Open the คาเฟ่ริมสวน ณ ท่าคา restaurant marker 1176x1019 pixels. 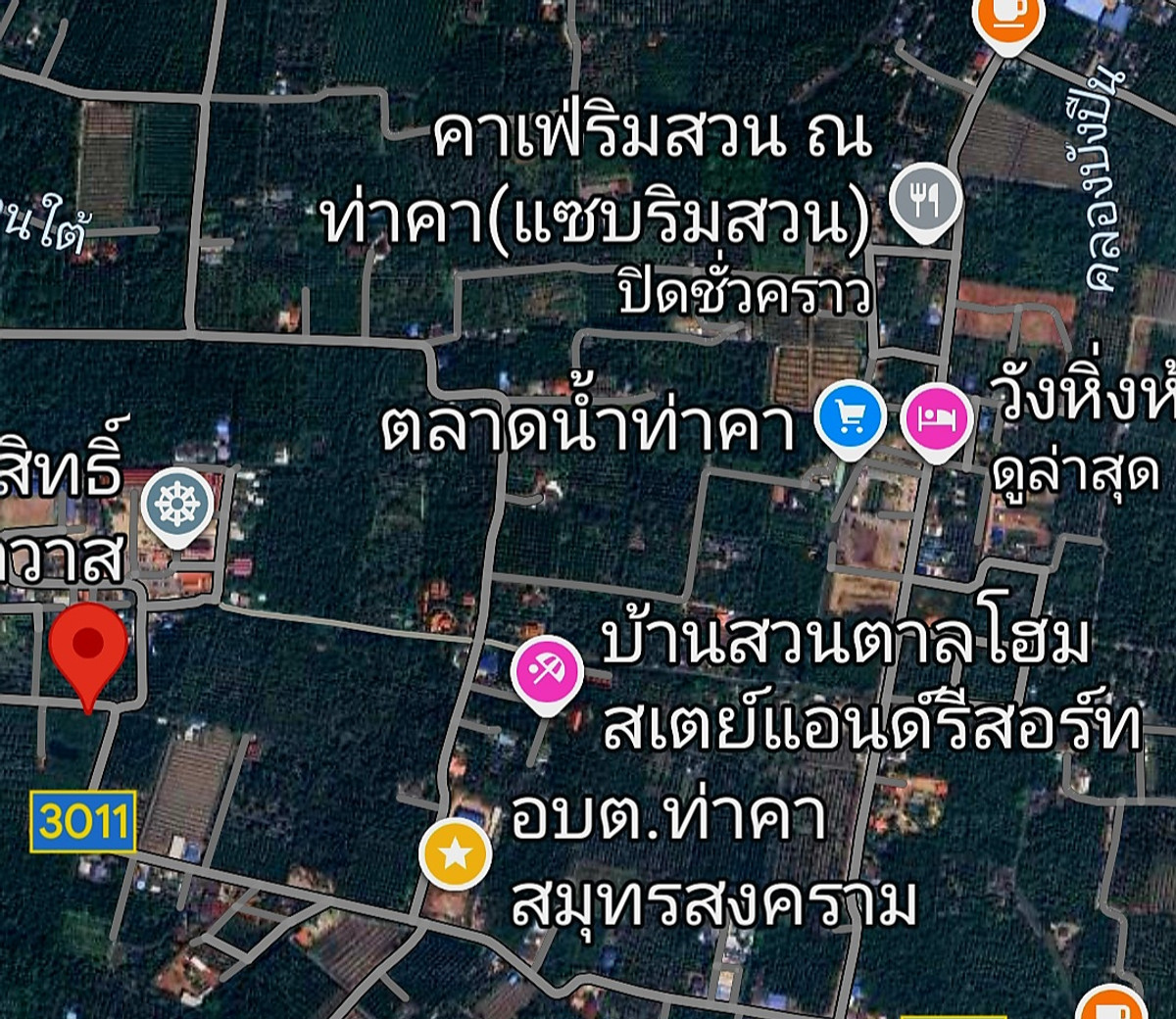[925, 202]
